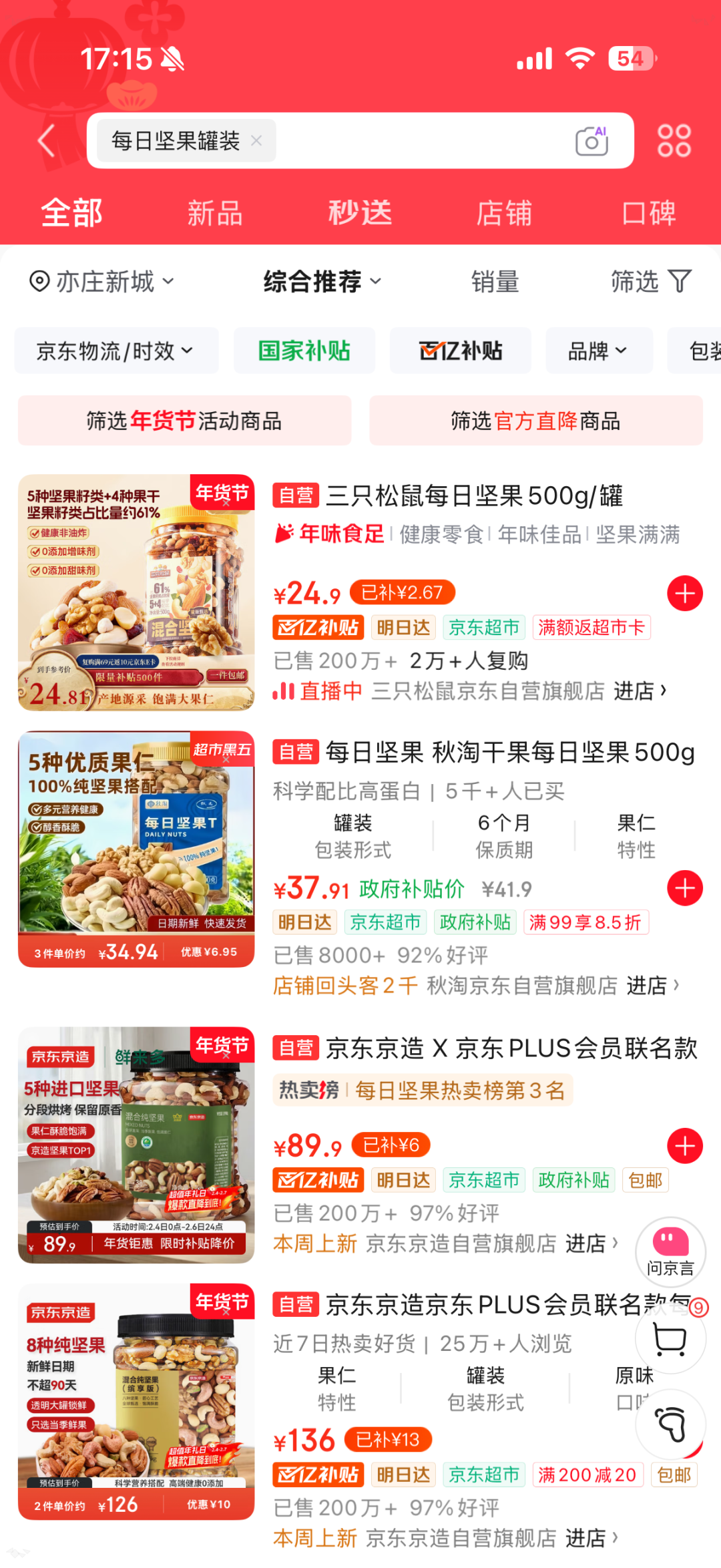Screen dimensions: 721x1568
Task: Expand the 京东物流/时效 filter
Action: [116, 351]
